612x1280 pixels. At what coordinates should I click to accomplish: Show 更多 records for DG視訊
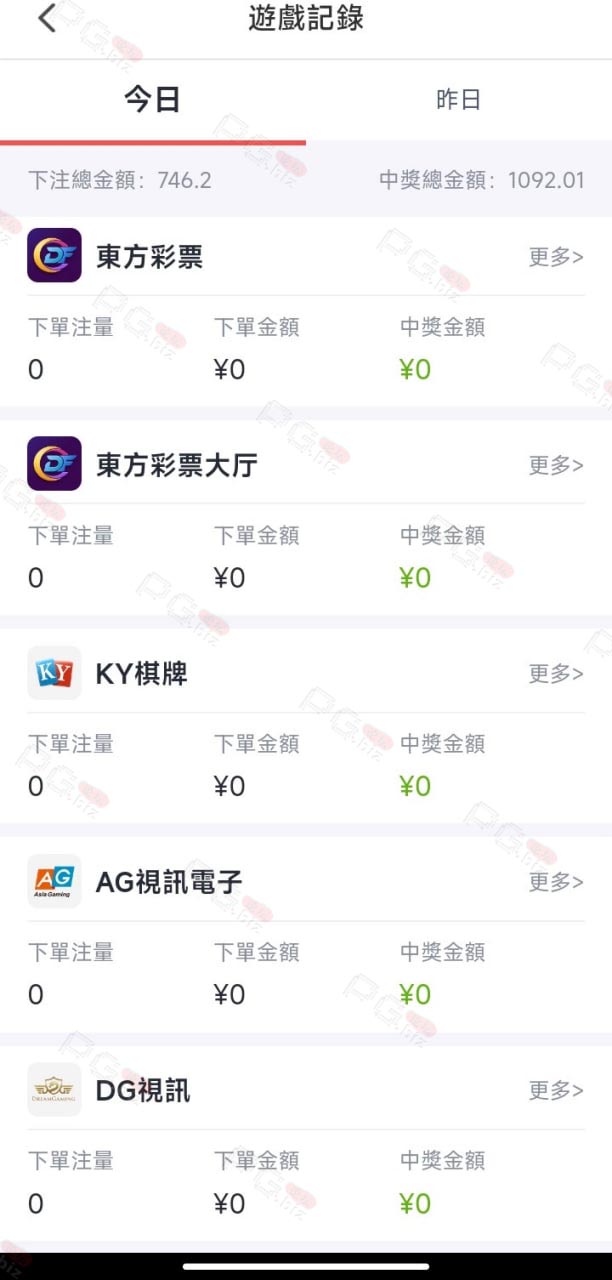pos(556,1090)
